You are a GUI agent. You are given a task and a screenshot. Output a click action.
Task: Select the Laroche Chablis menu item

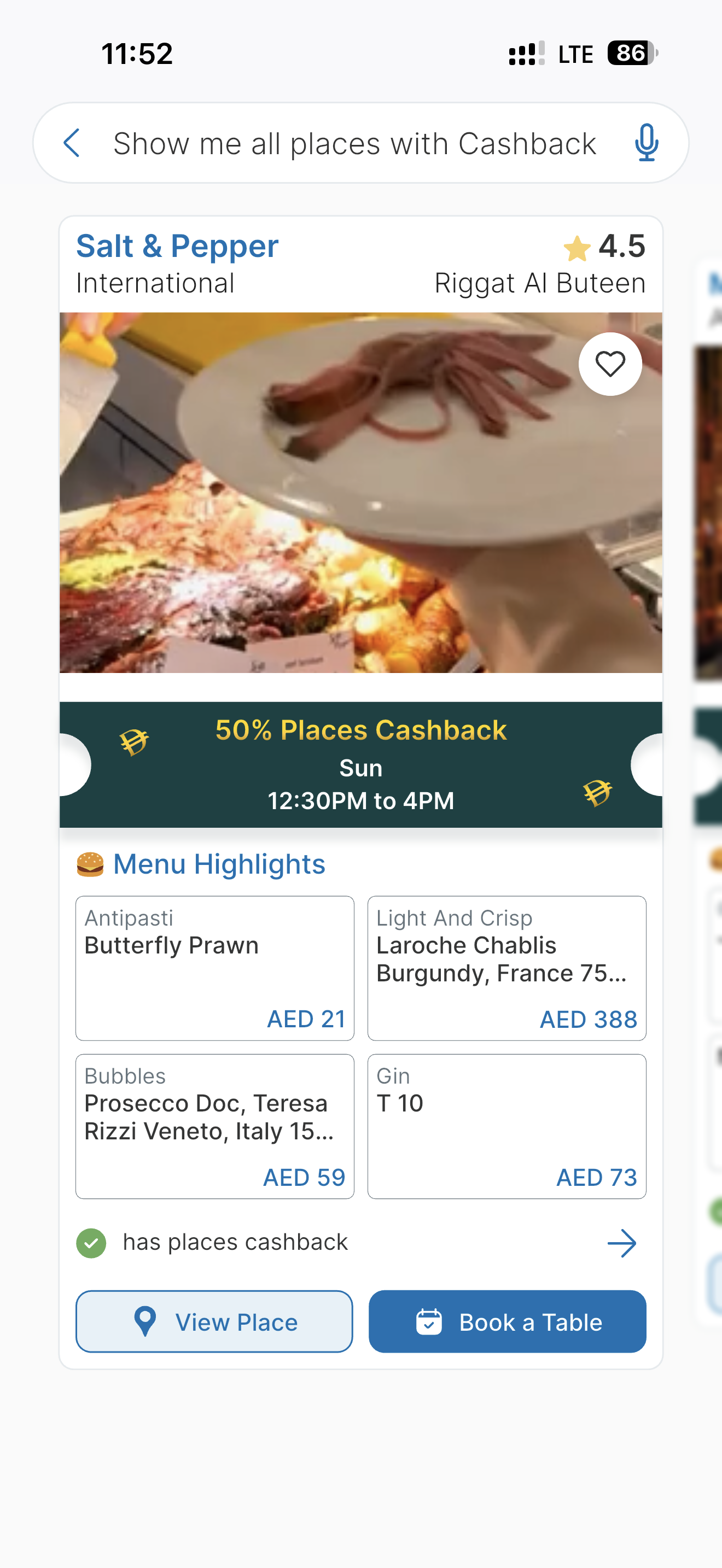point(506,967)
